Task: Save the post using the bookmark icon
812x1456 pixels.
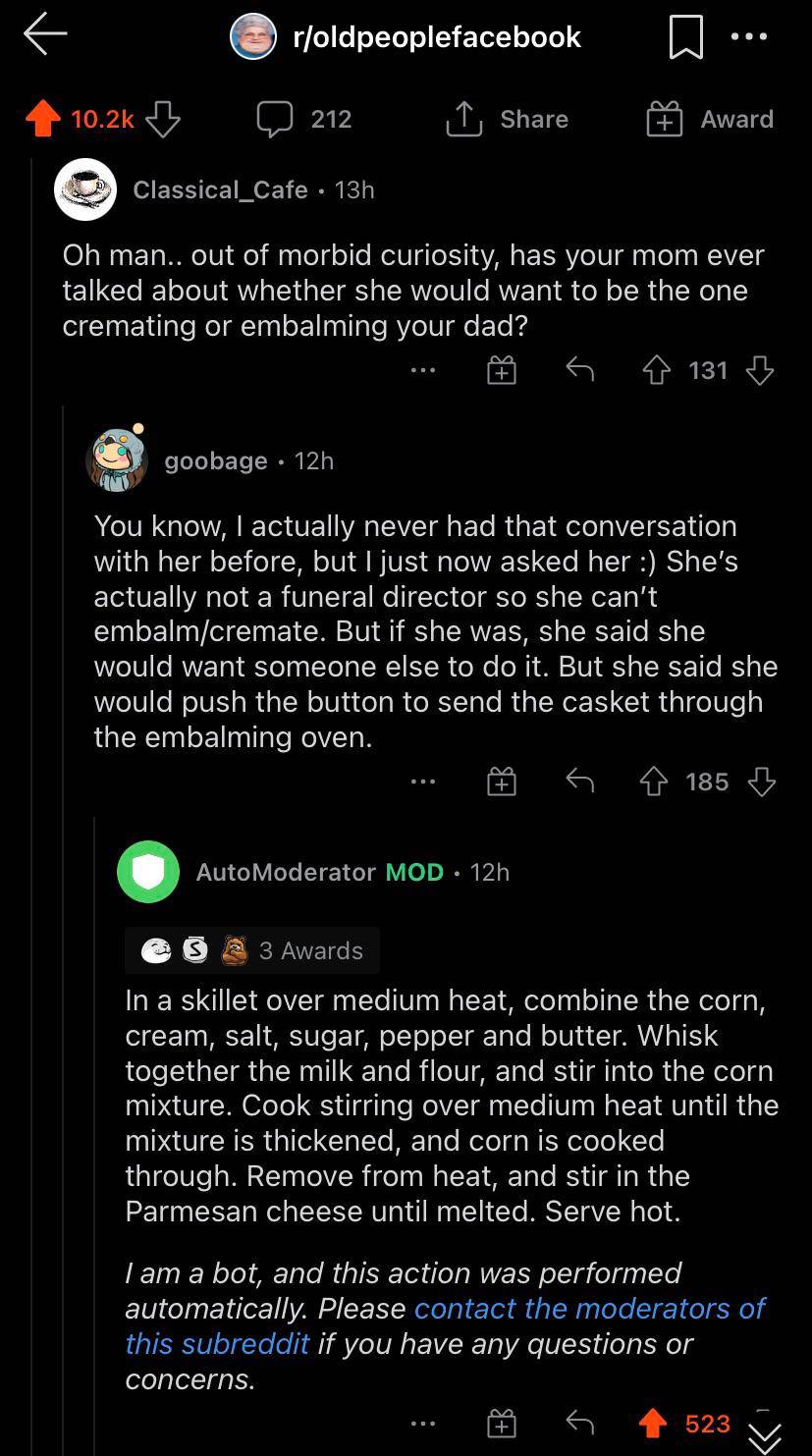Action: pos(688,36)
